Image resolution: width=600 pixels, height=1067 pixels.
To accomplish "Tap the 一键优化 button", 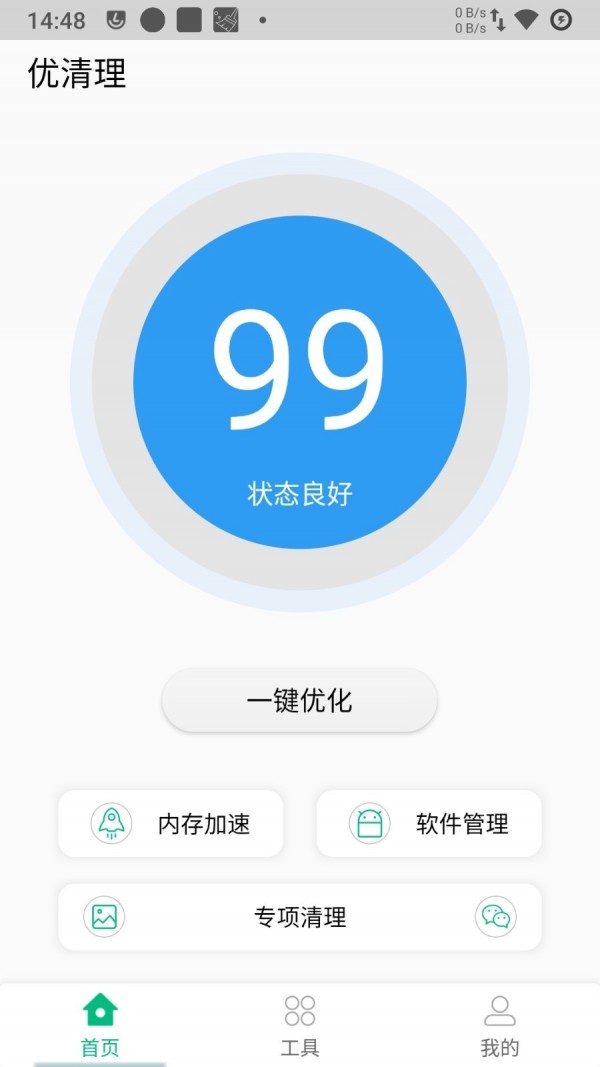I will (299, 700).
